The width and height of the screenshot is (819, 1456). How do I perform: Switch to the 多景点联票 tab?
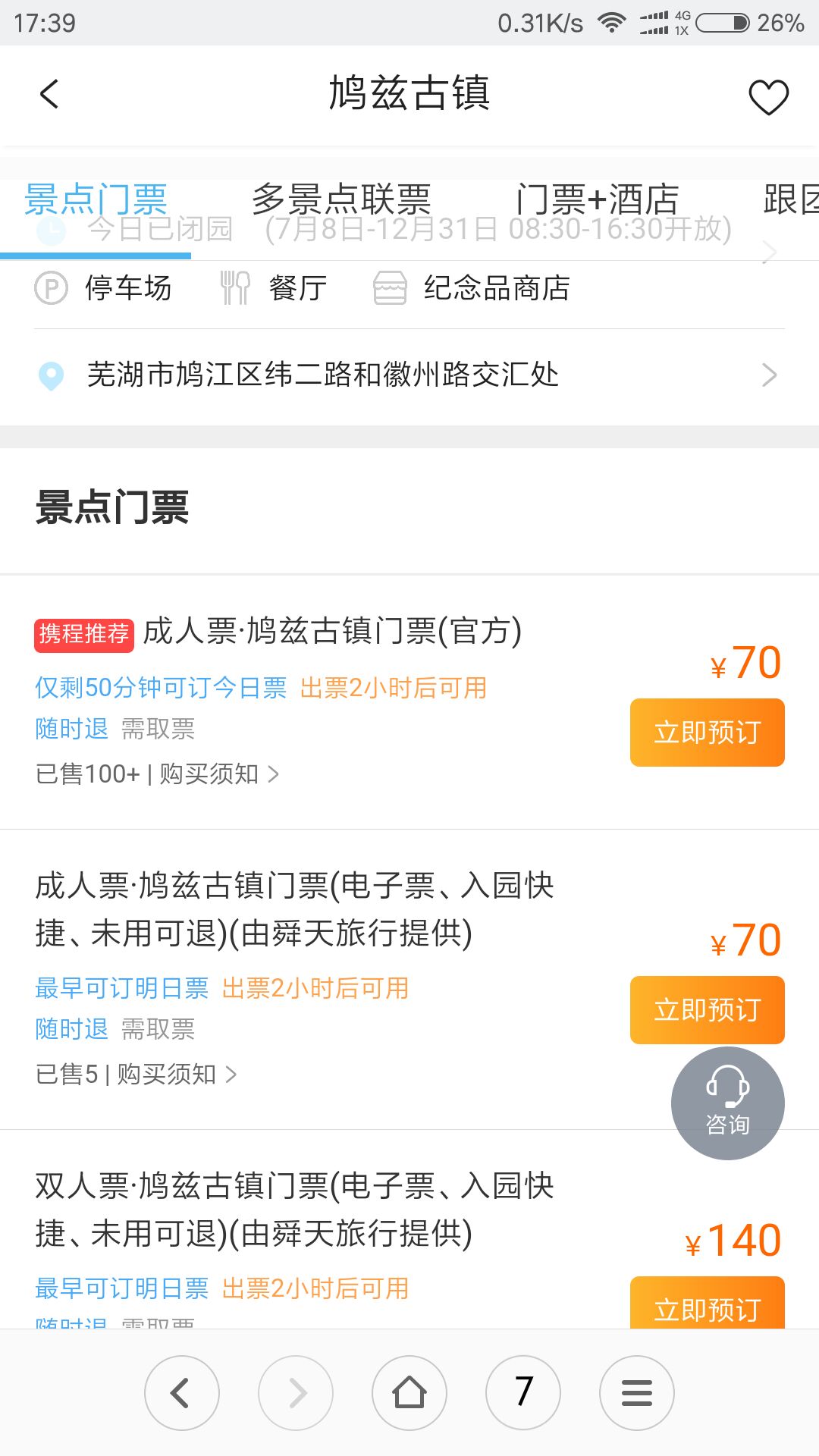[x=341, y=200]
